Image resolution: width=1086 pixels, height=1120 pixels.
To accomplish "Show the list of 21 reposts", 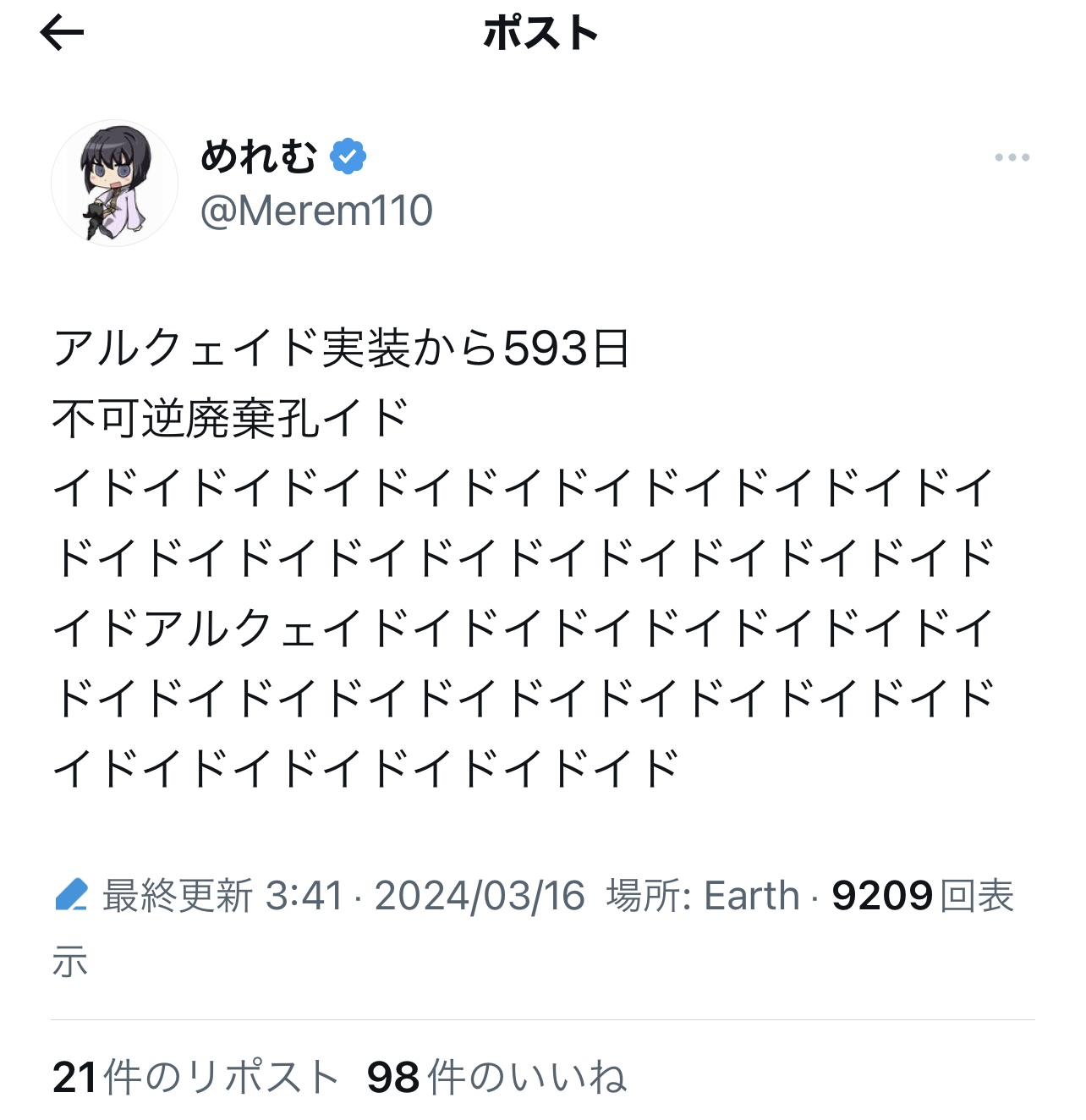I will [195, 1078].
